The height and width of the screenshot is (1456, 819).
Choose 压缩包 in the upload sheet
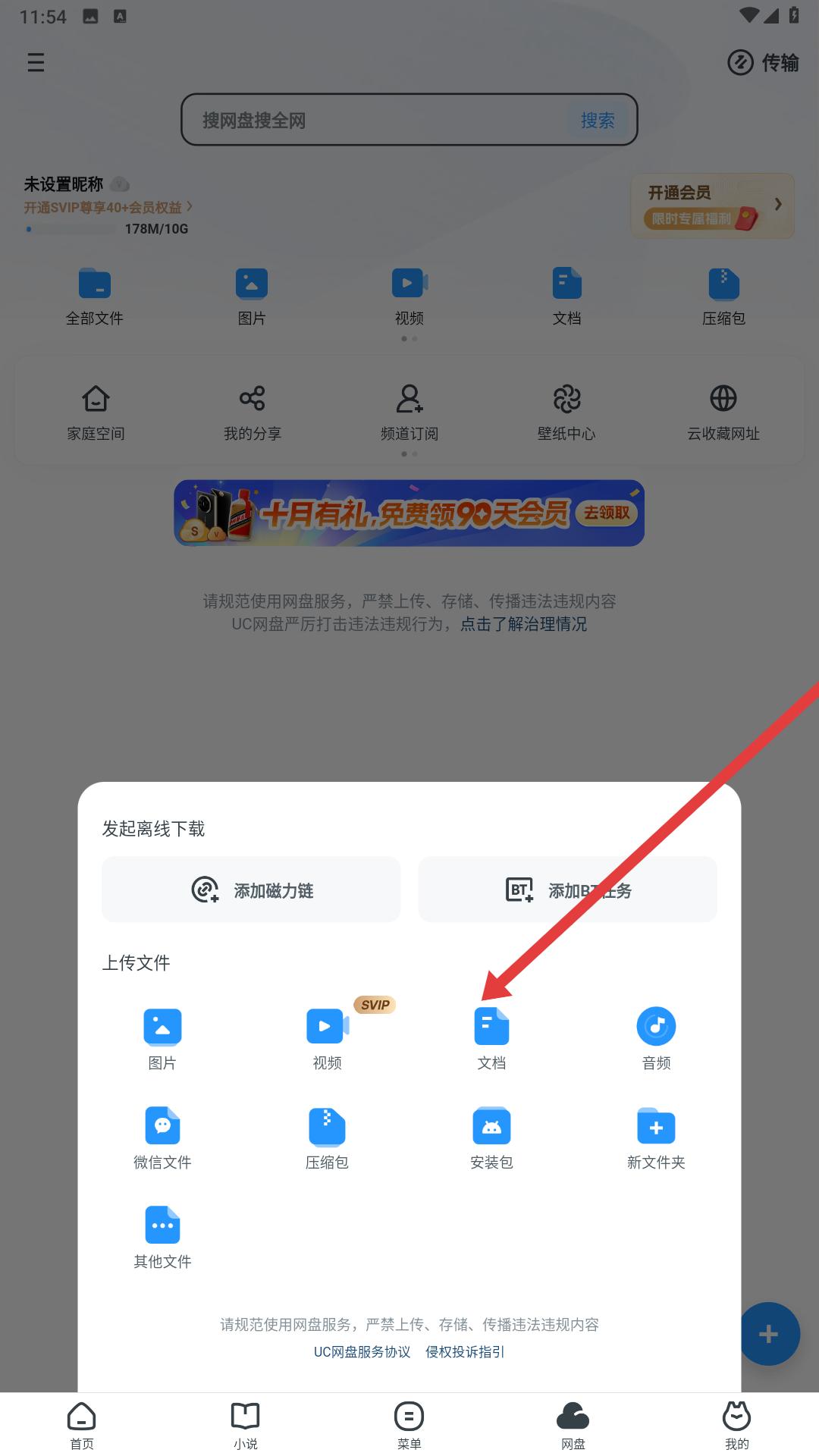(x=327, y=1136)
